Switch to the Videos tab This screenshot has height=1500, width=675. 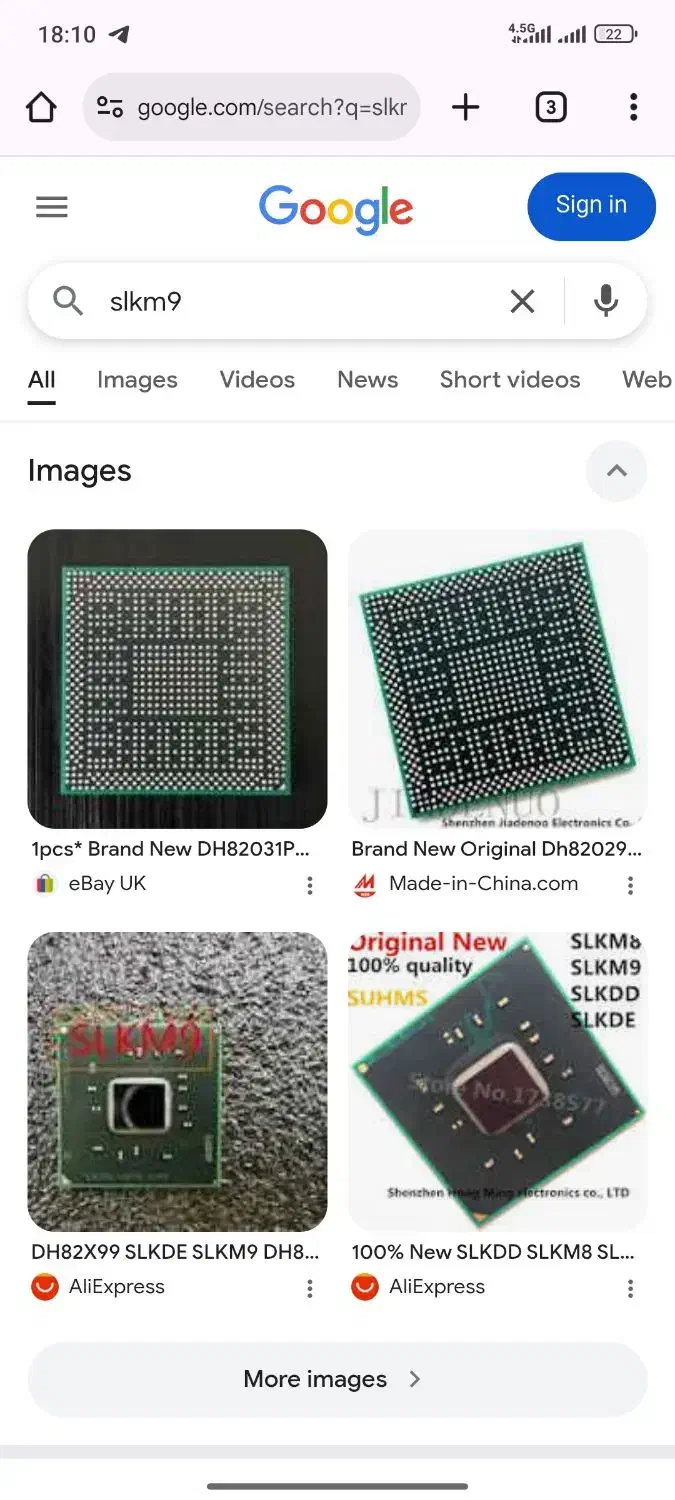coord(257,380)
